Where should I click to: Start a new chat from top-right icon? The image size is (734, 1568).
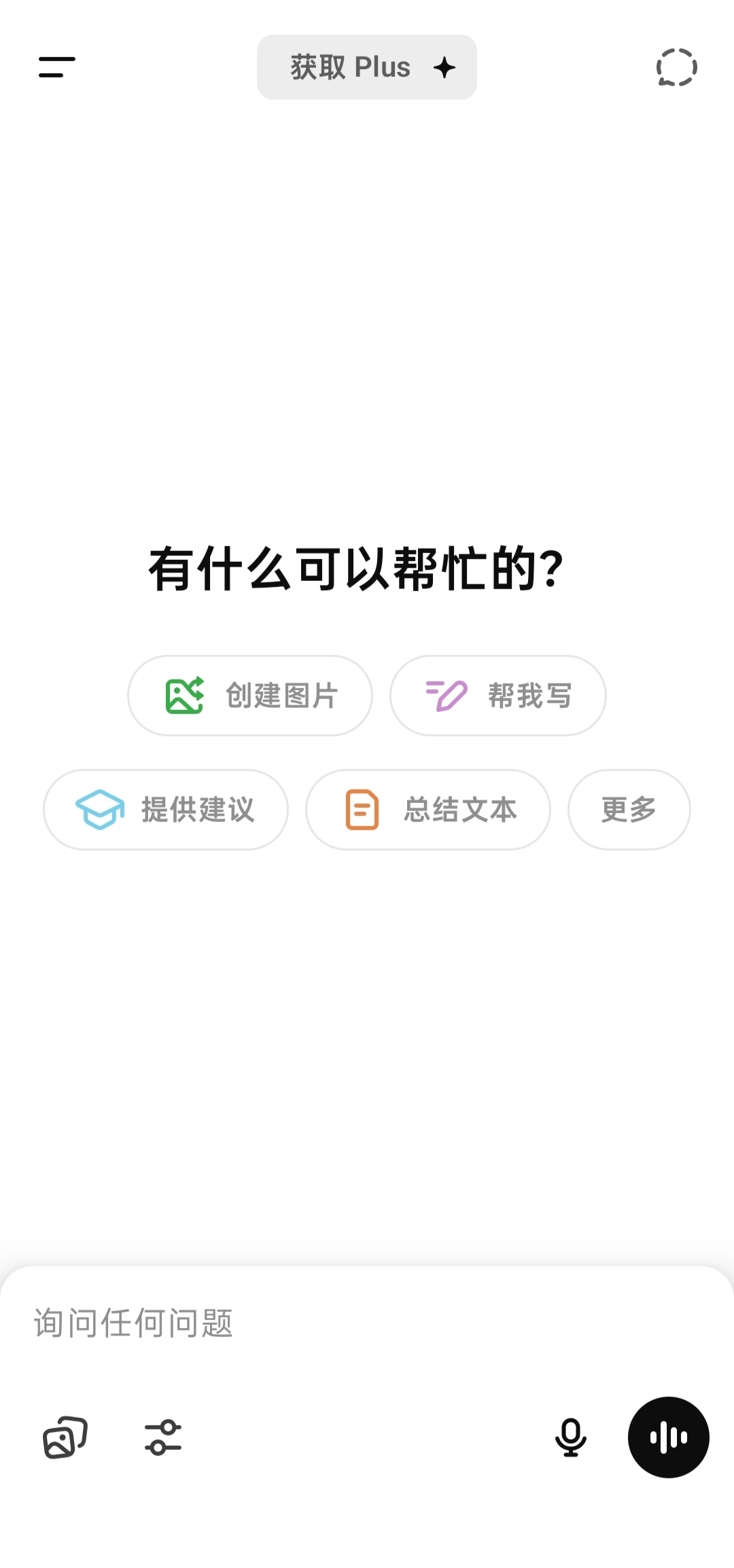677,67
